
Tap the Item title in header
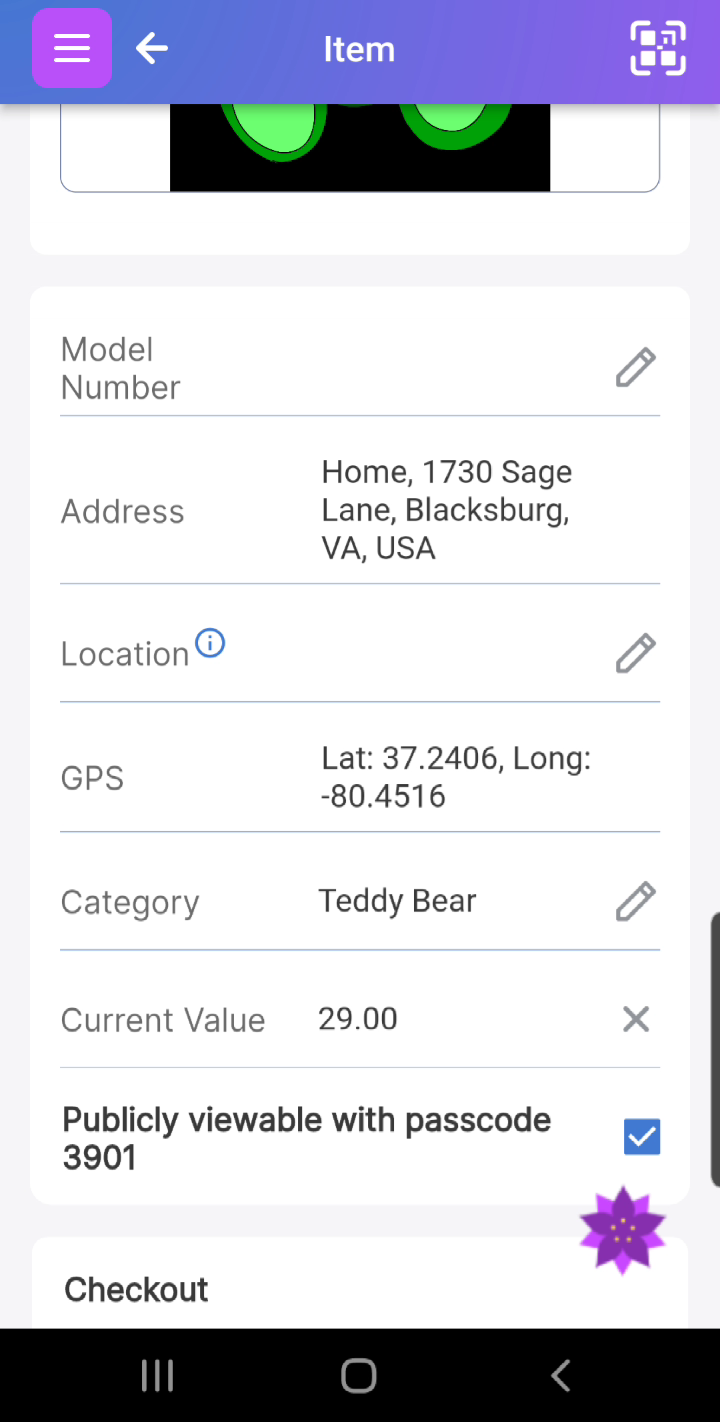[359, 48]
